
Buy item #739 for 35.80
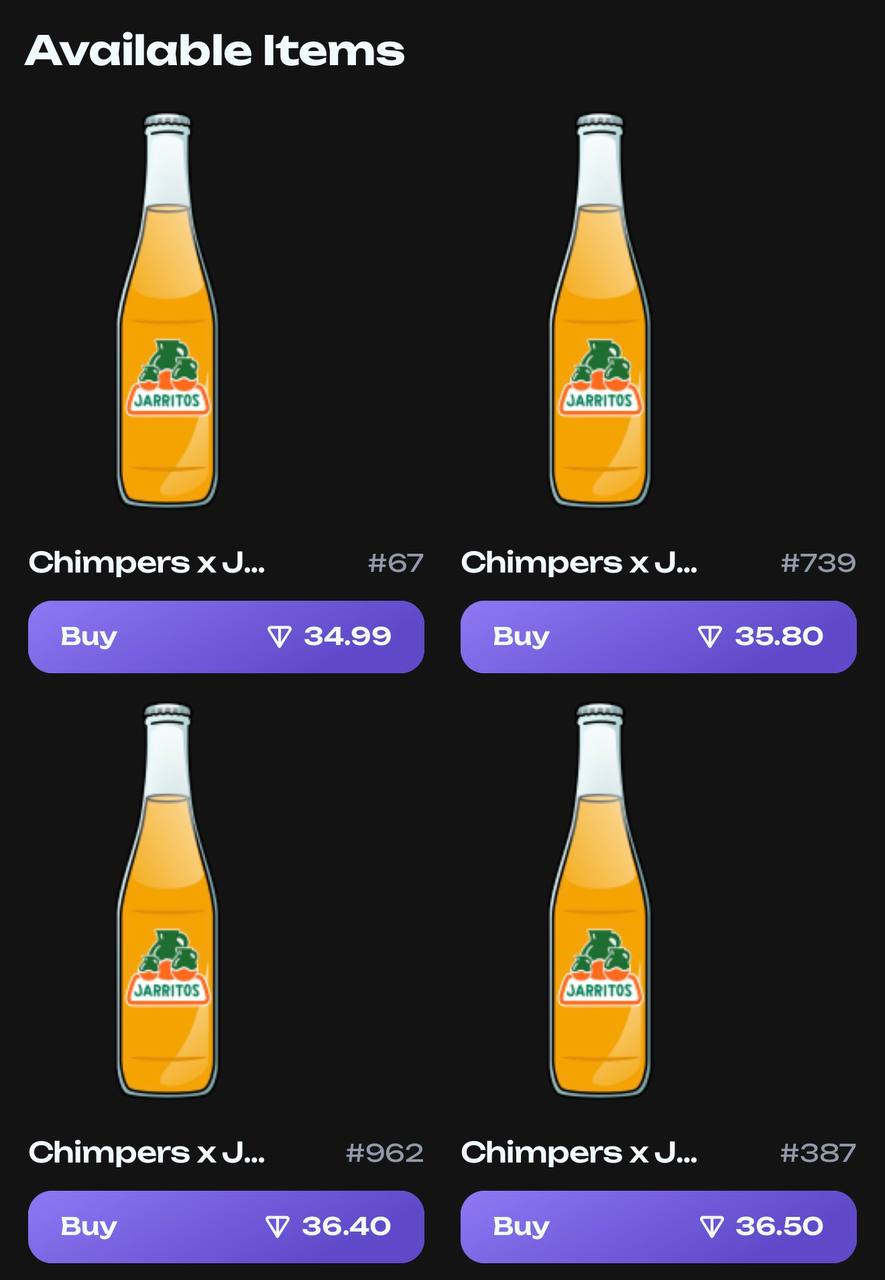(x=658, y=637)
